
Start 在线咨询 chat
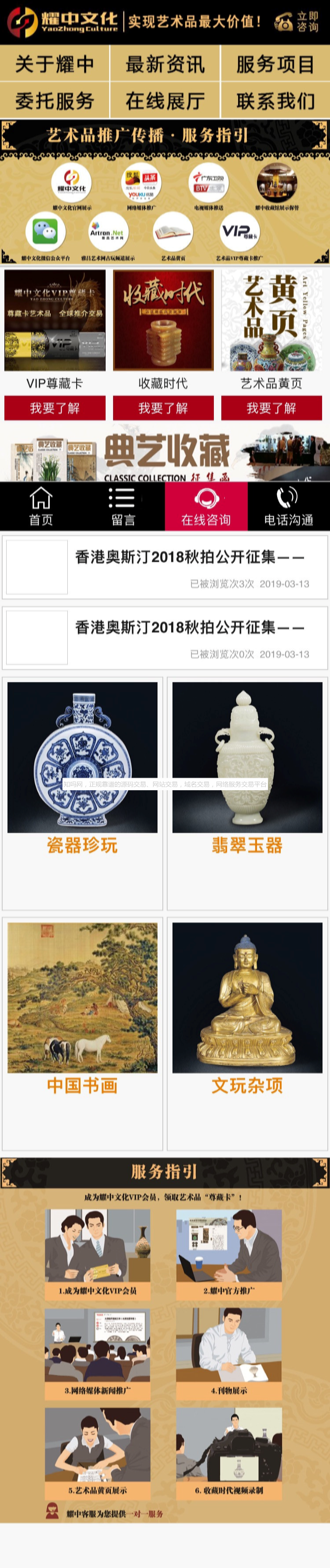(206, 506)
